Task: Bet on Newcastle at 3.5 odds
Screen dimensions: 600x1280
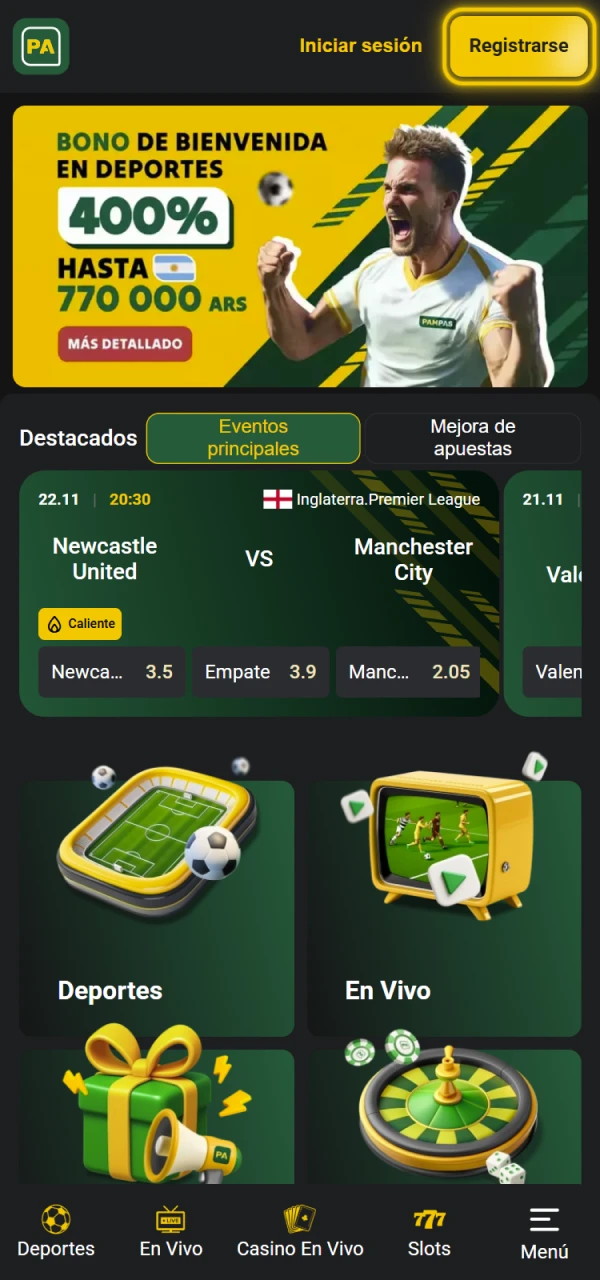Action: (x=112, y=672)
